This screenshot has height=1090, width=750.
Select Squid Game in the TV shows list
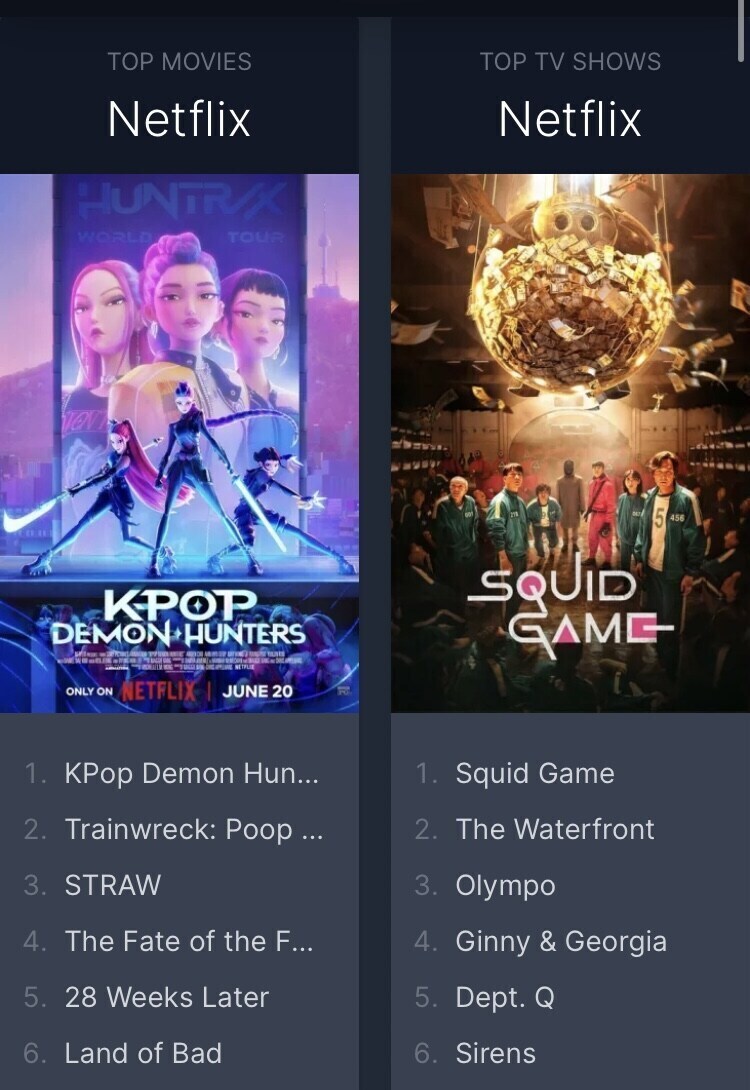(534, 773)
